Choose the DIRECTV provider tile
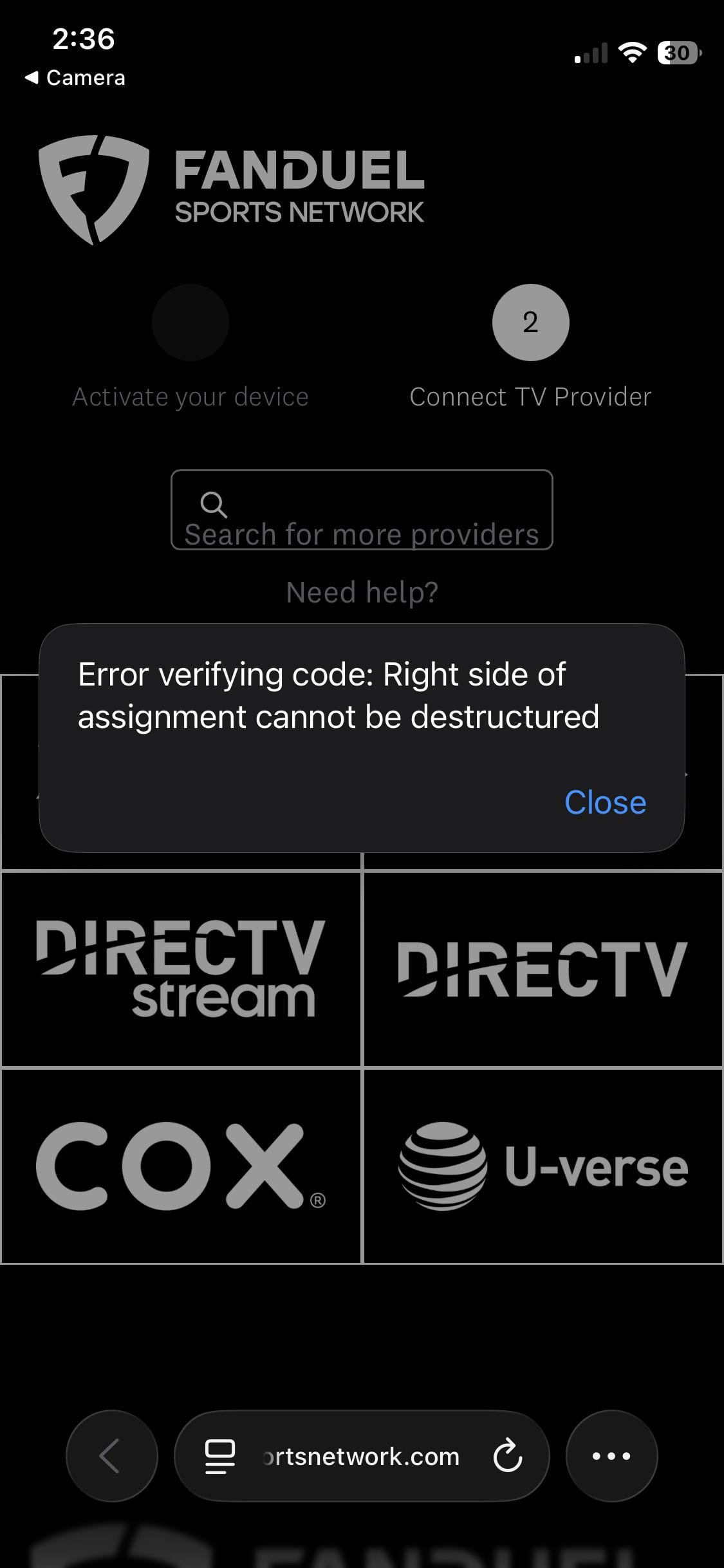Screen dimensions: 724x1568 (543, 969)
